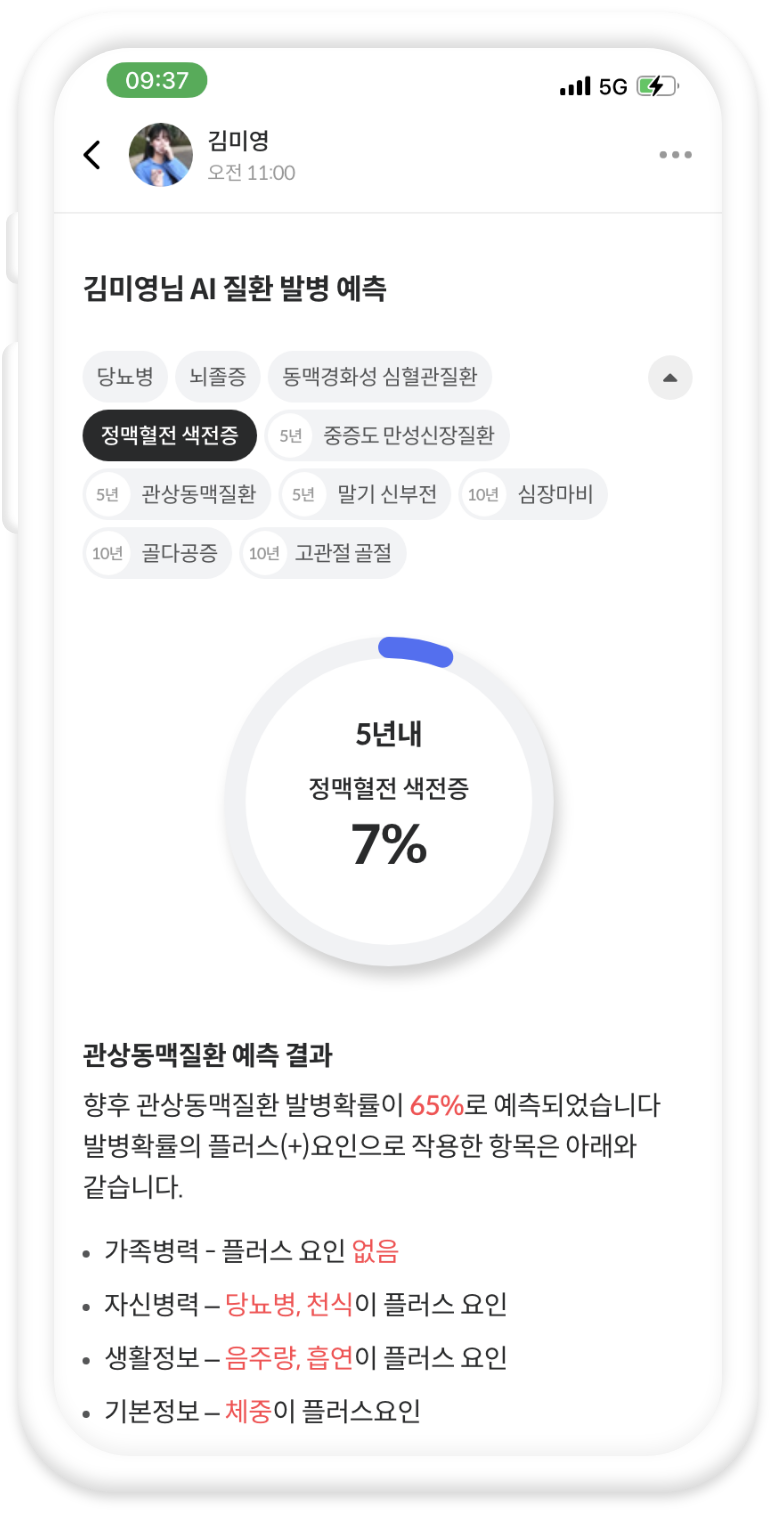Open the three-dot overflow menu
Viewport: 776px width, 1516px height.
tap(675, 155)
